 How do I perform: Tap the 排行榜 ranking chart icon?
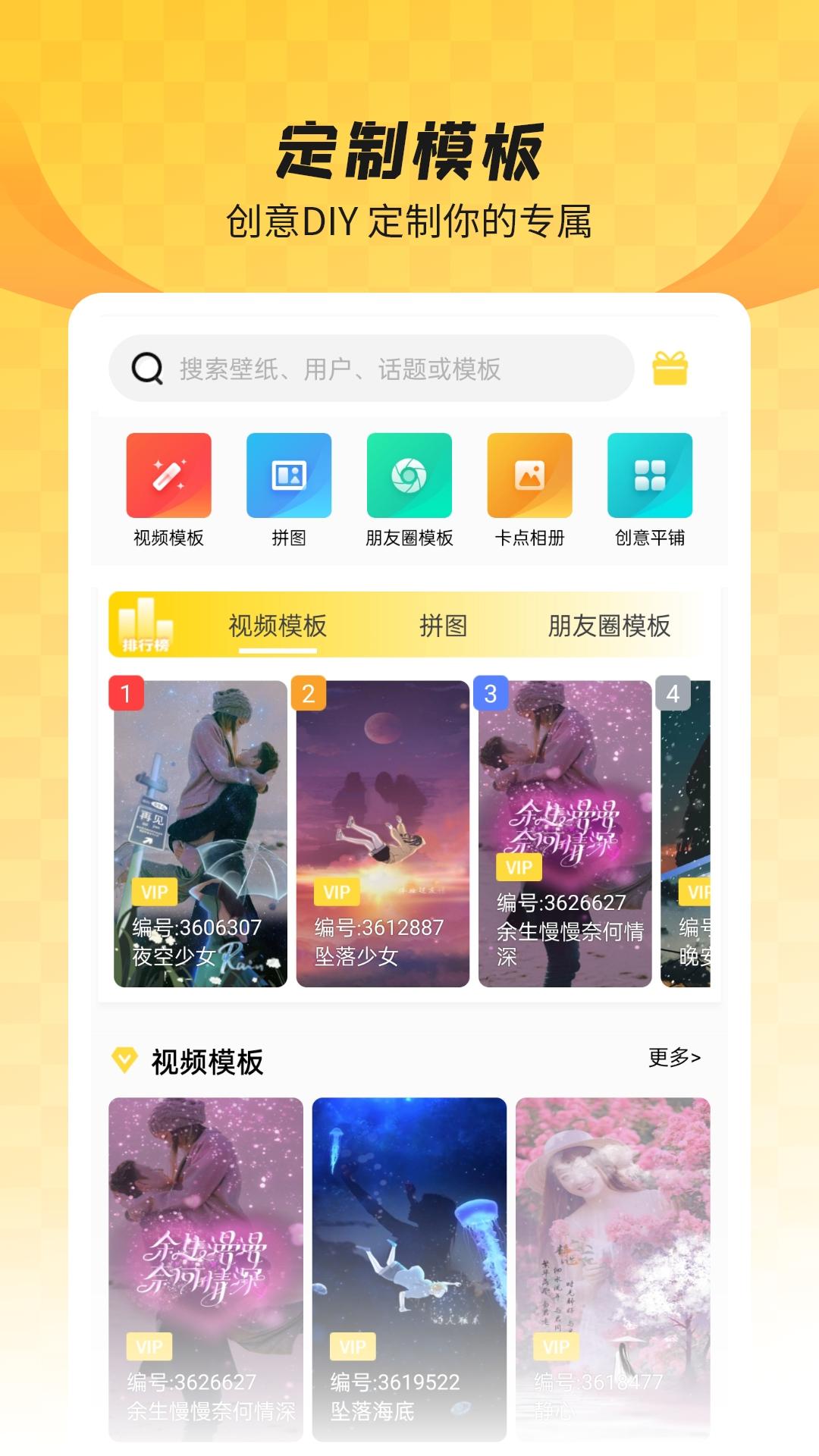point(144,623)
